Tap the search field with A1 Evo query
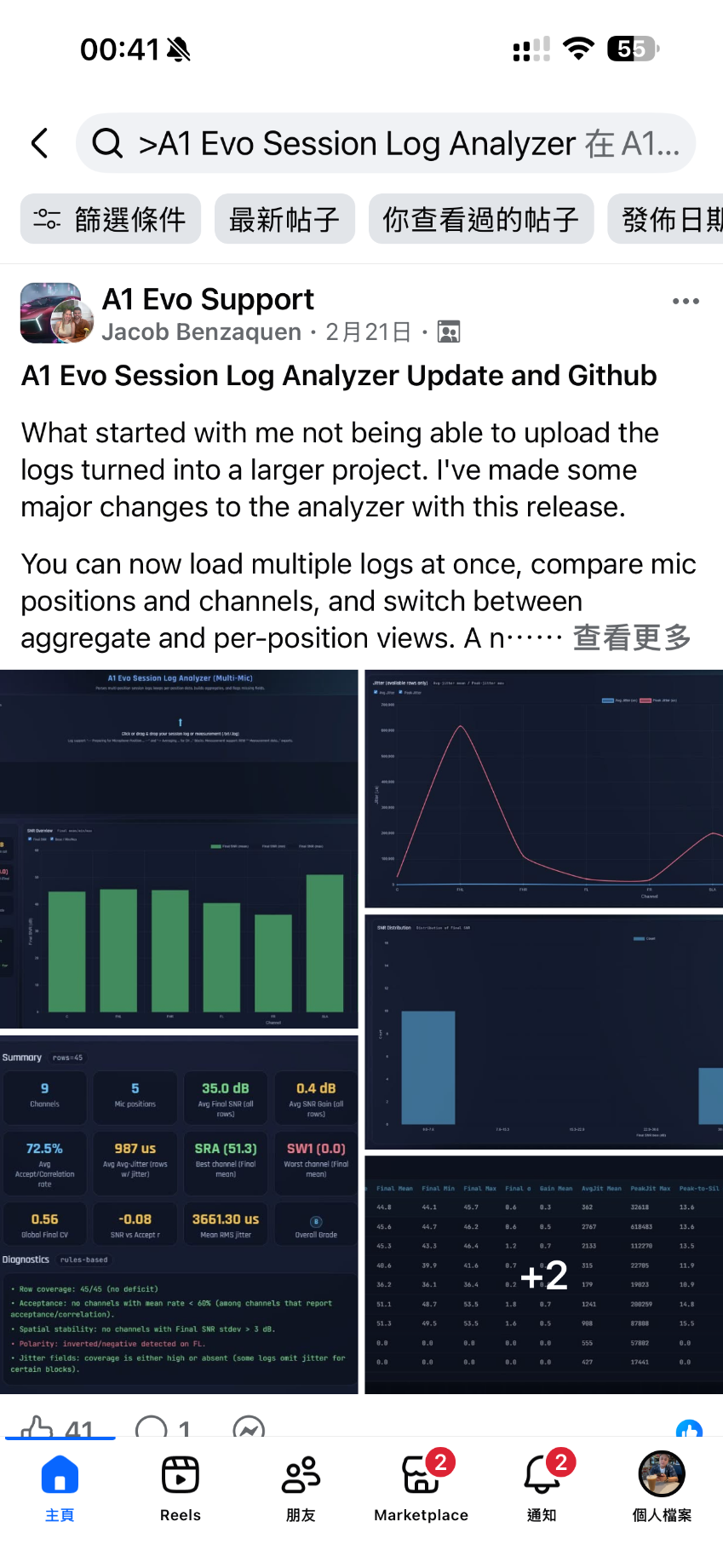 (x=386, y=143)
